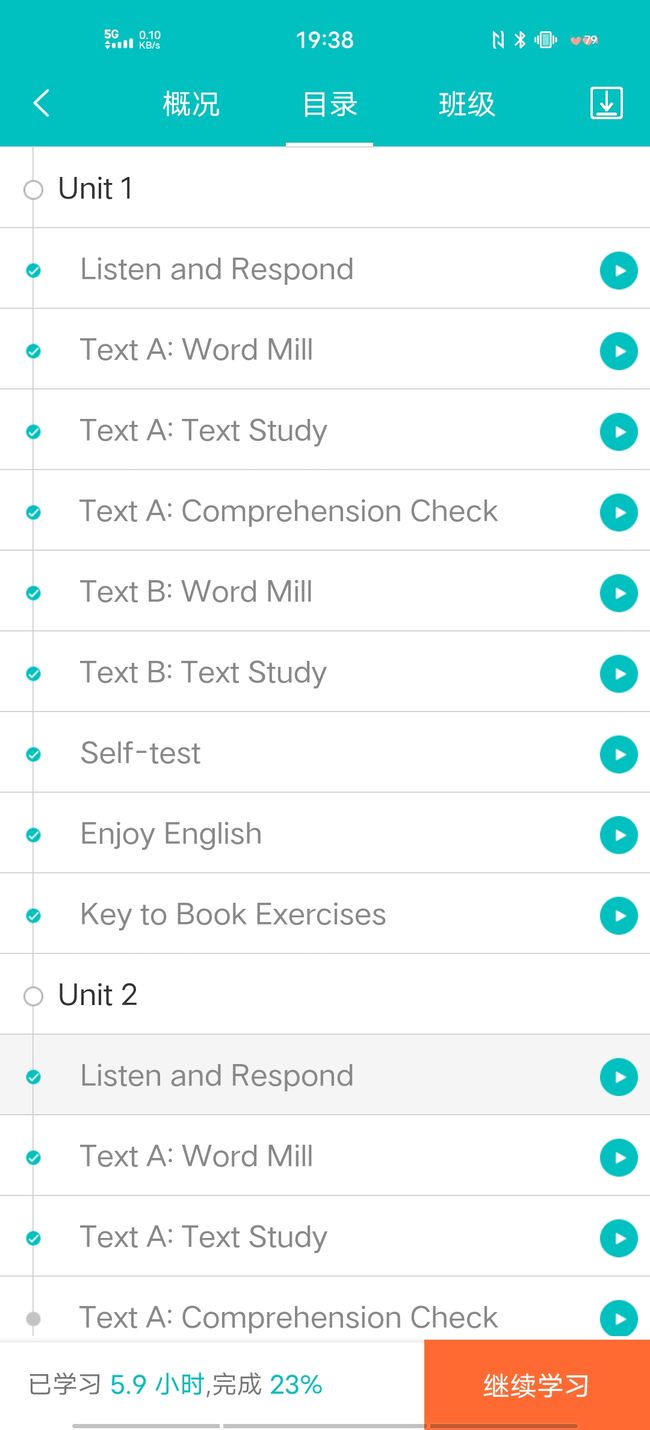Open the download icon in the header

pyautogui.click(x=606, y=103)
